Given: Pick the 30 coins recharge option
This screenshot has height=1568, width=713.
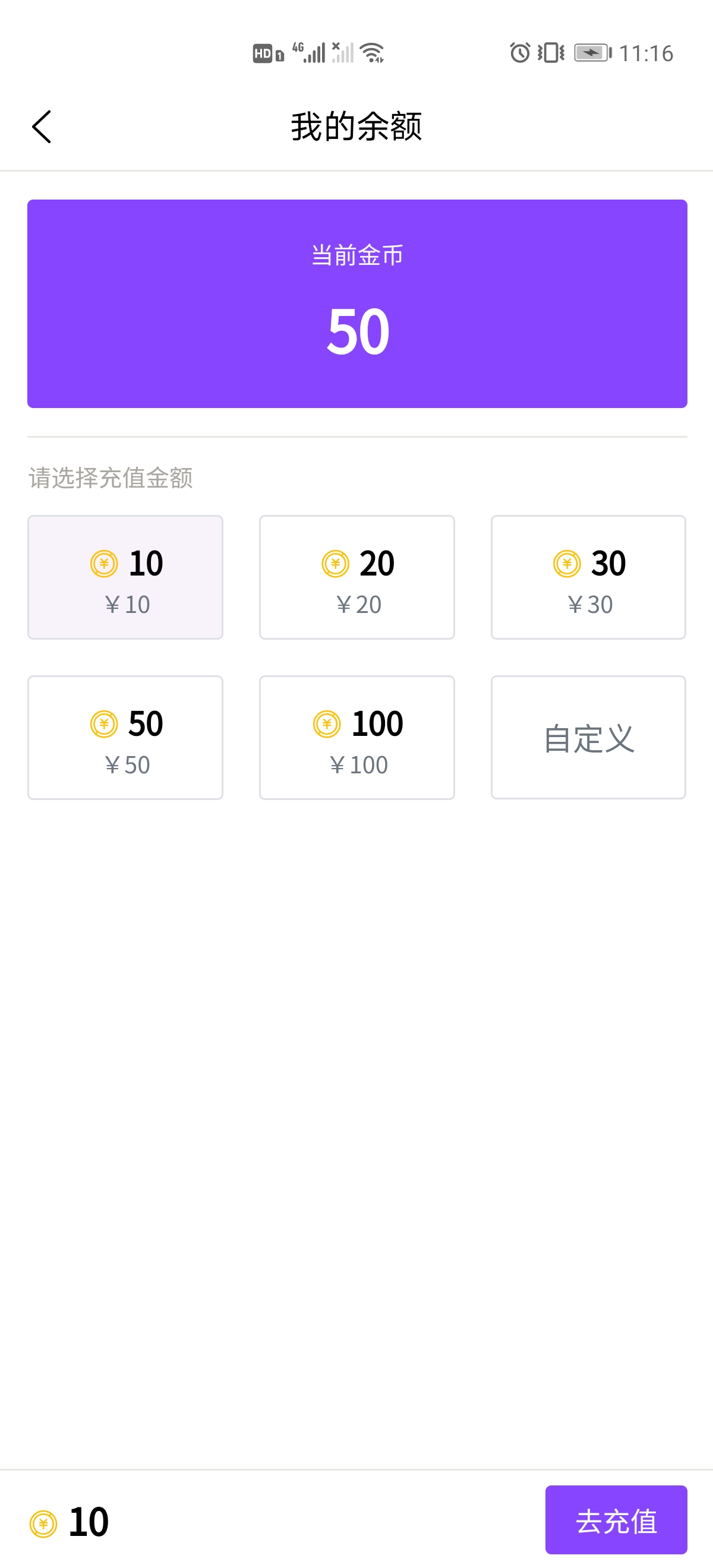Looking at the screenshot, I should [x=588, y=577].
